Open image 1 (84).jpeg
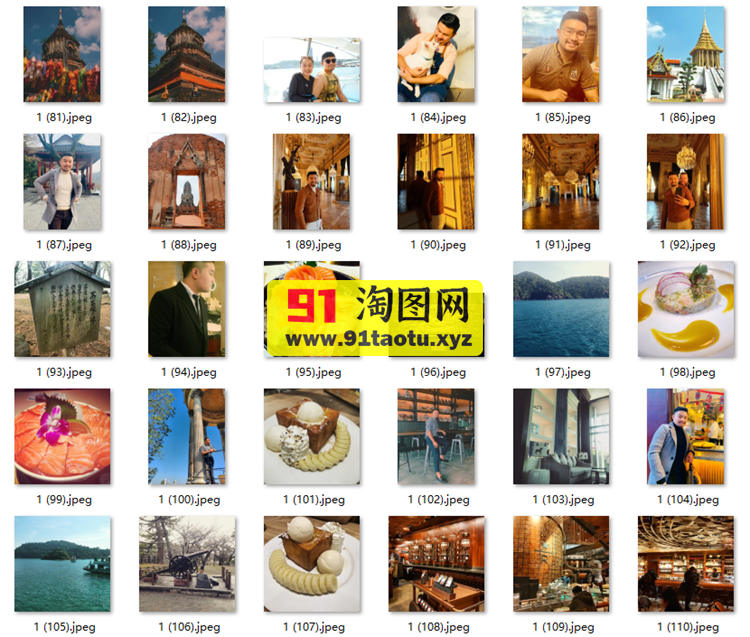 (x=436, y=54)
